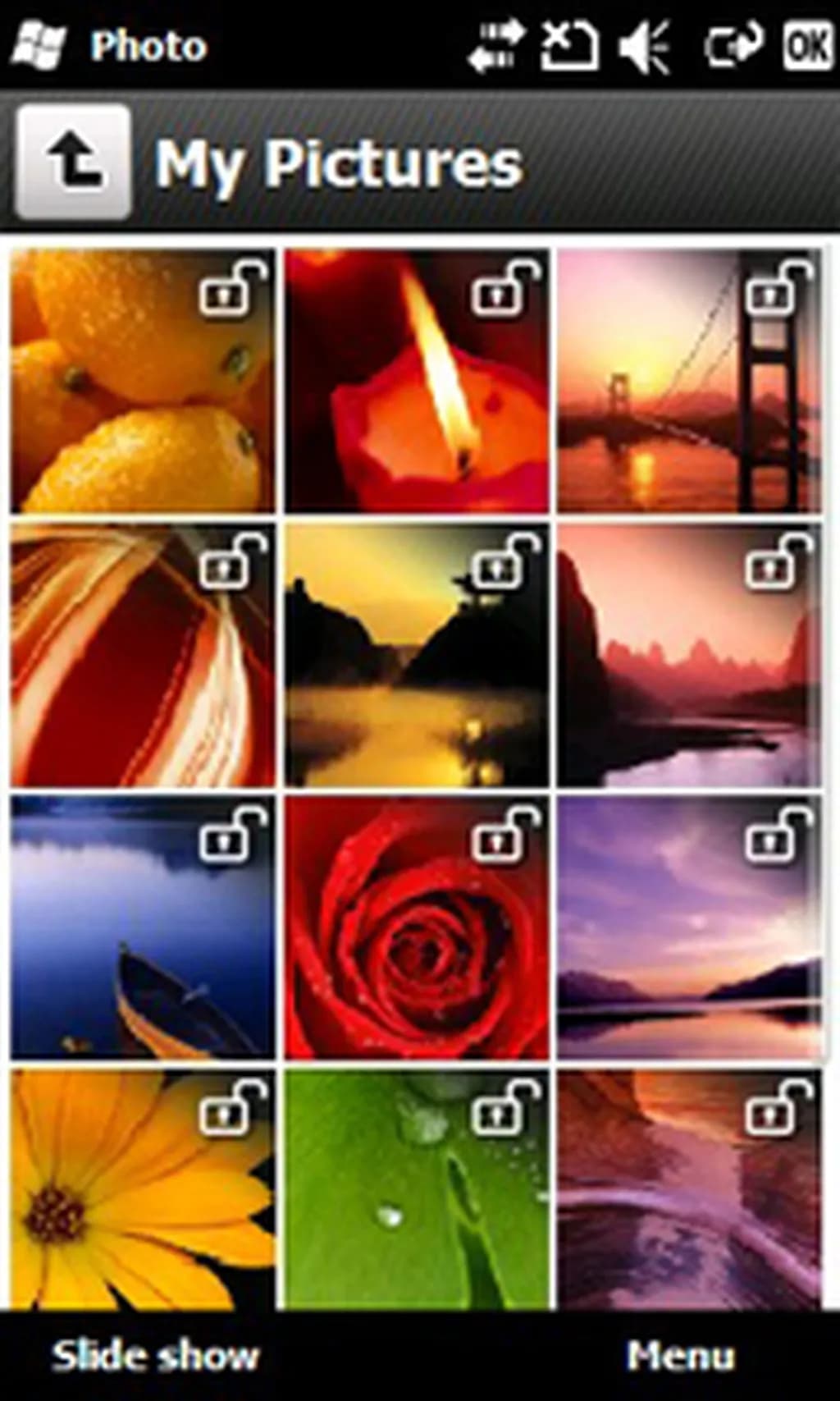View the green leaf dewdrop photo
This screenshot has width=840, height=1401.
tap(417, 1190)
